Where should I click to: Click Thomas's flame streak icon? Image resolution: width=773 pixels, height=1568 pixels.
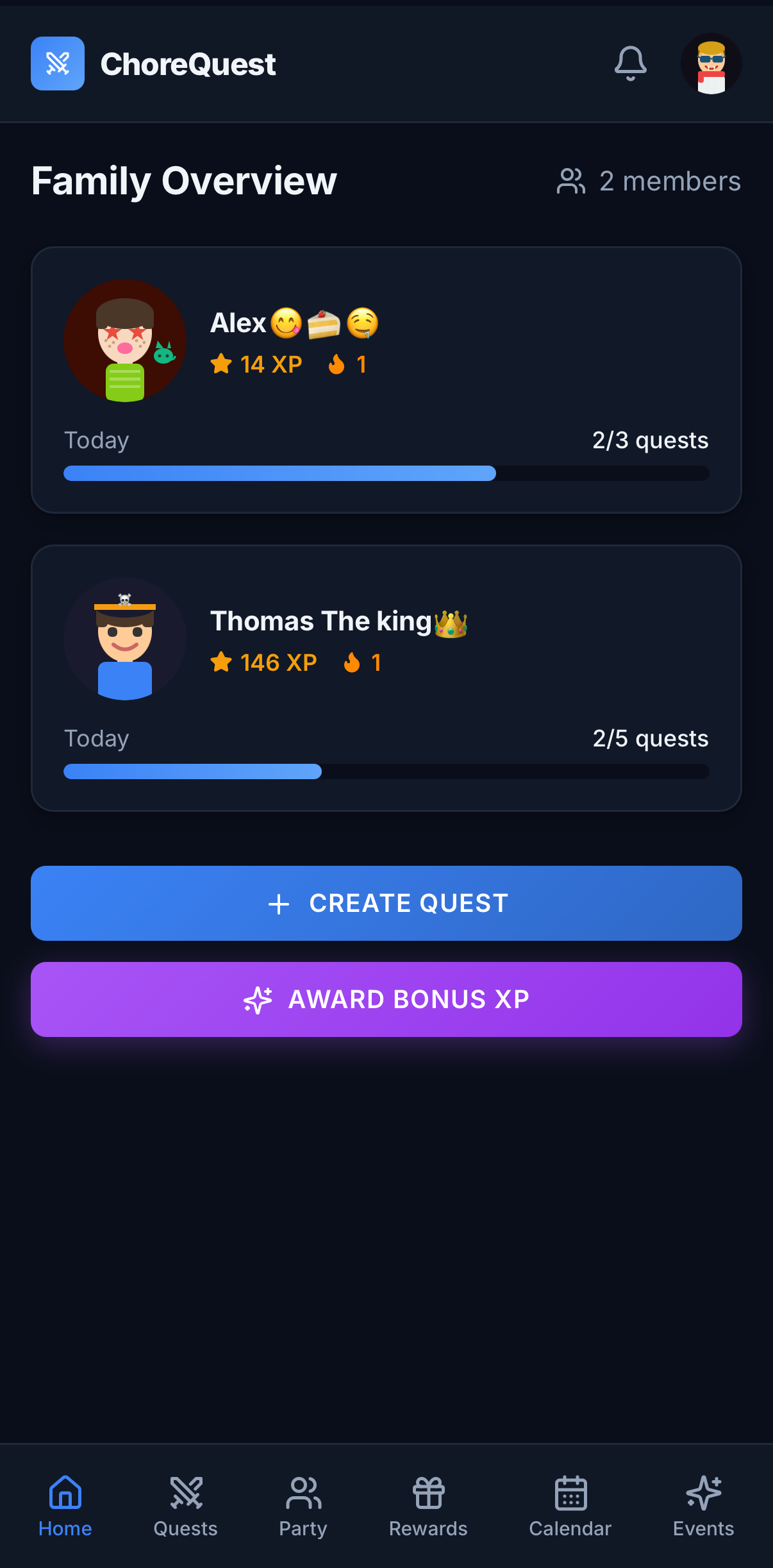coord(351,662)
